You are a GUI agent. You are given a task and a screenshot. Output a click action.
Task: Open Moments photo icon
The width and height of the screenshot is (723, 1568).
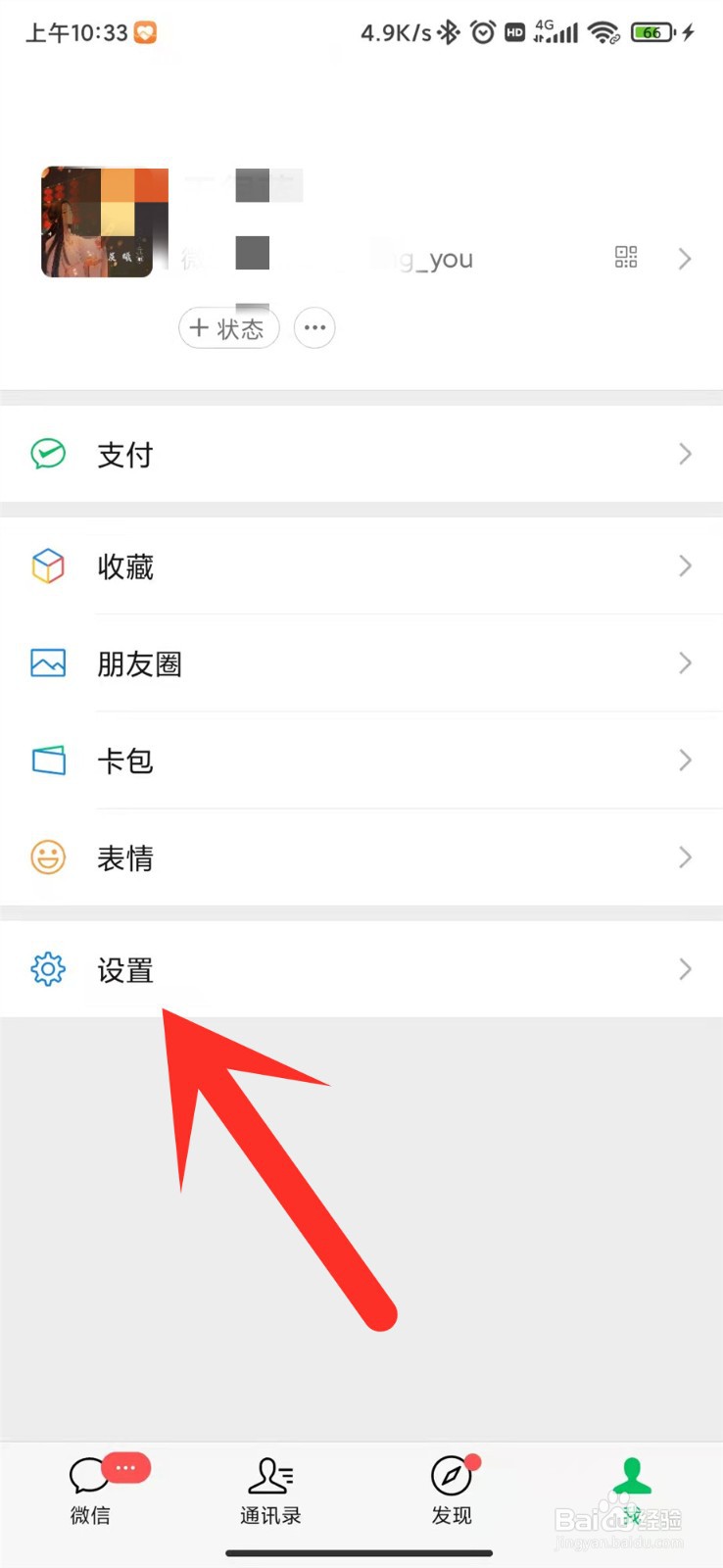click(x=47, y=662)
